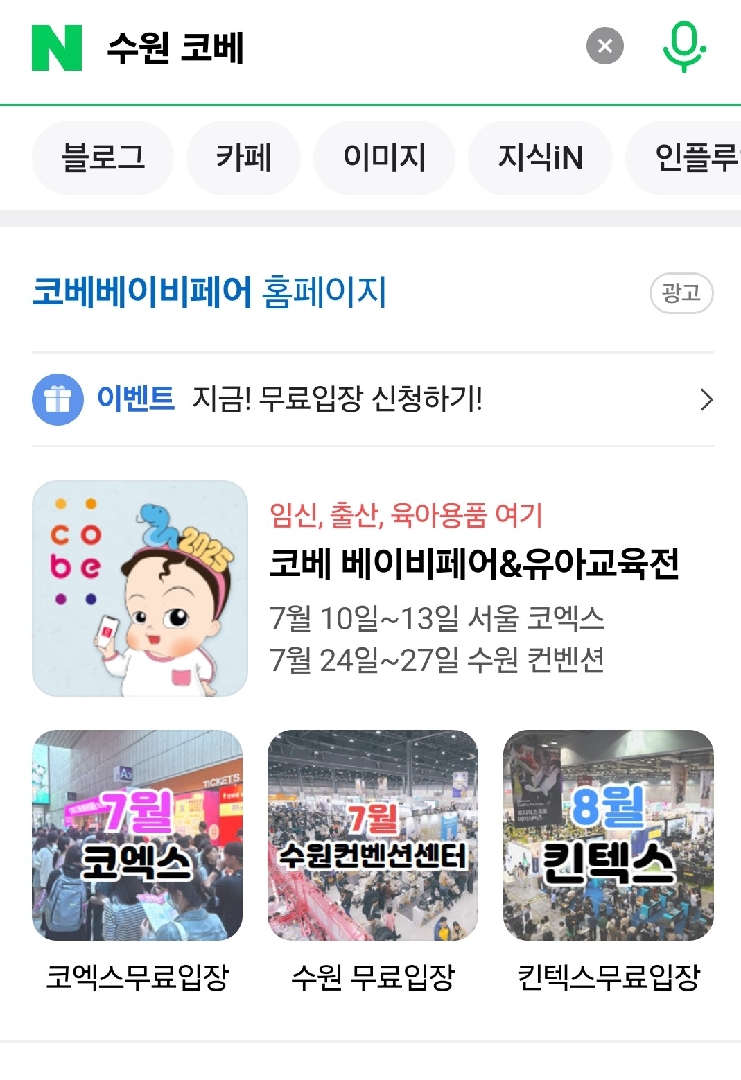Clear the search text
Image resolution: width=741 pixels, height=1080 pixels.
pyautogui.click(x=604, y=46)
